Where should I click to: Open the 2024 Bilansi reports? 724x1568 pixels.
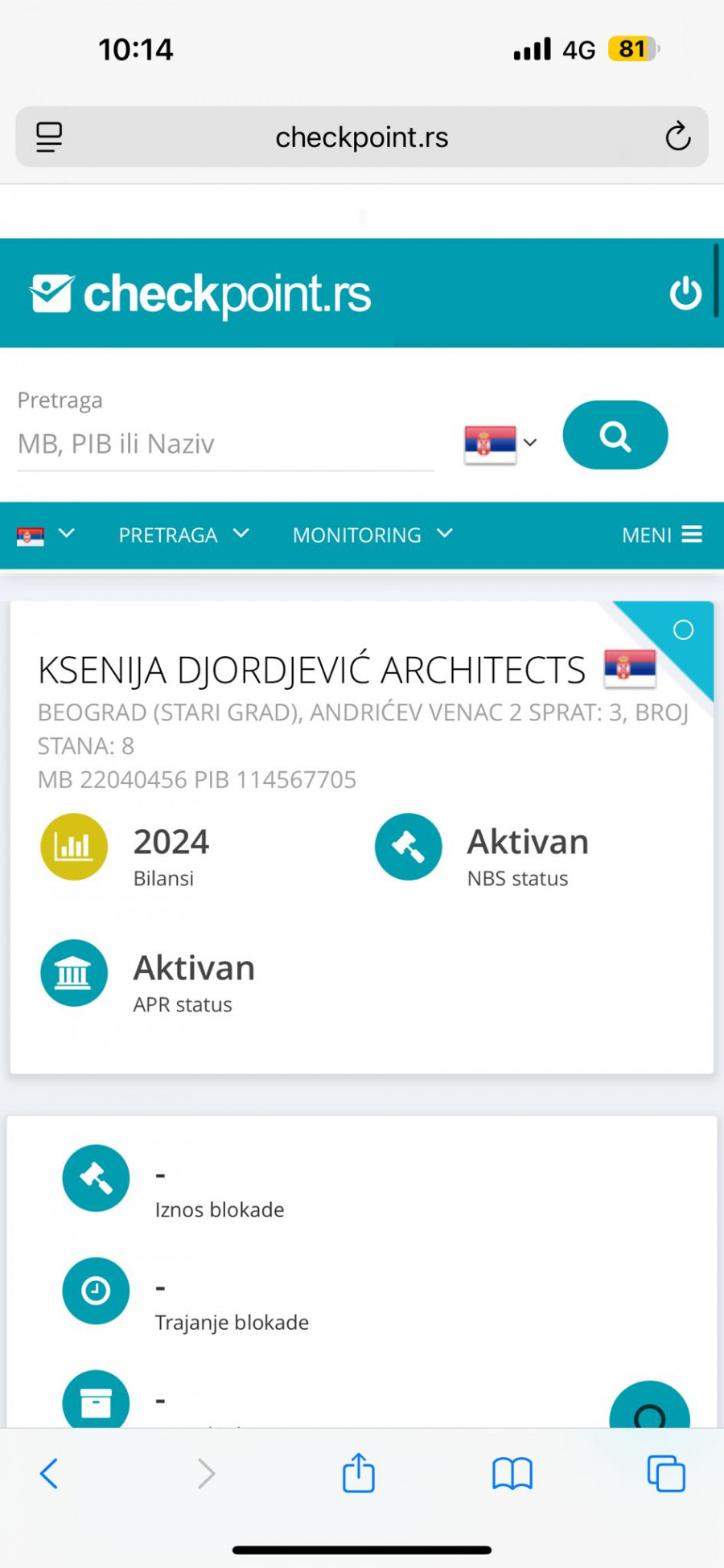click(74, 847)
